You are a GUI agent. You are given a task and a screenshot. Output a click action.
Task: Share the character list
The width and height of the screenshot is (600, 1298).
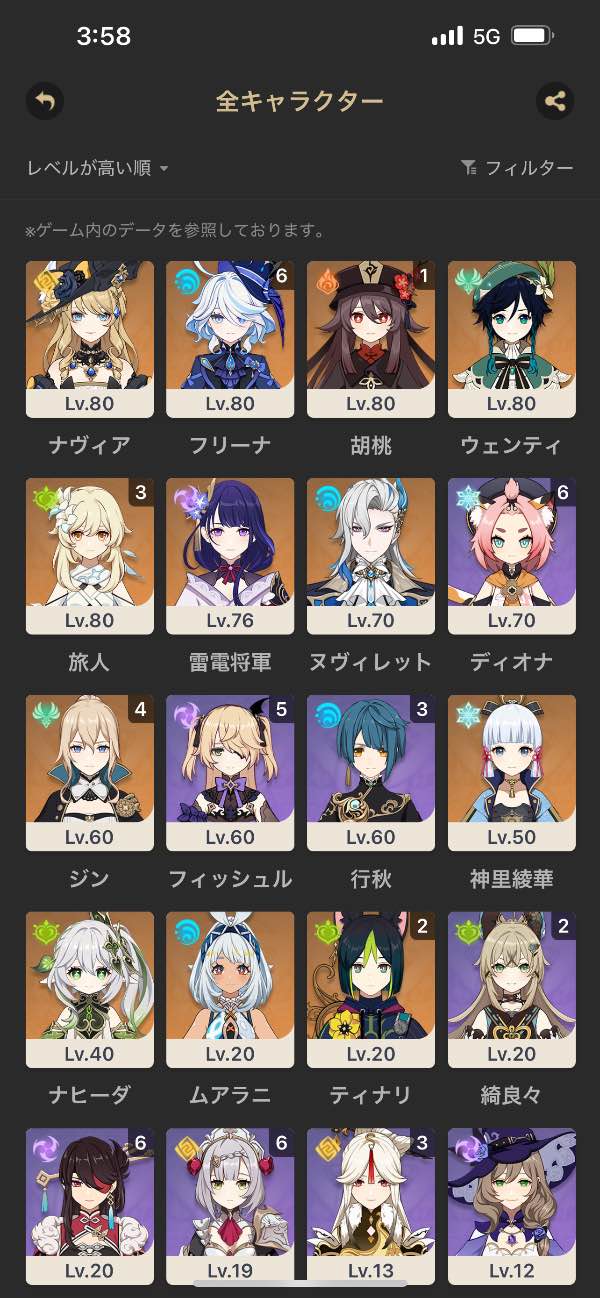click(555, 101)
